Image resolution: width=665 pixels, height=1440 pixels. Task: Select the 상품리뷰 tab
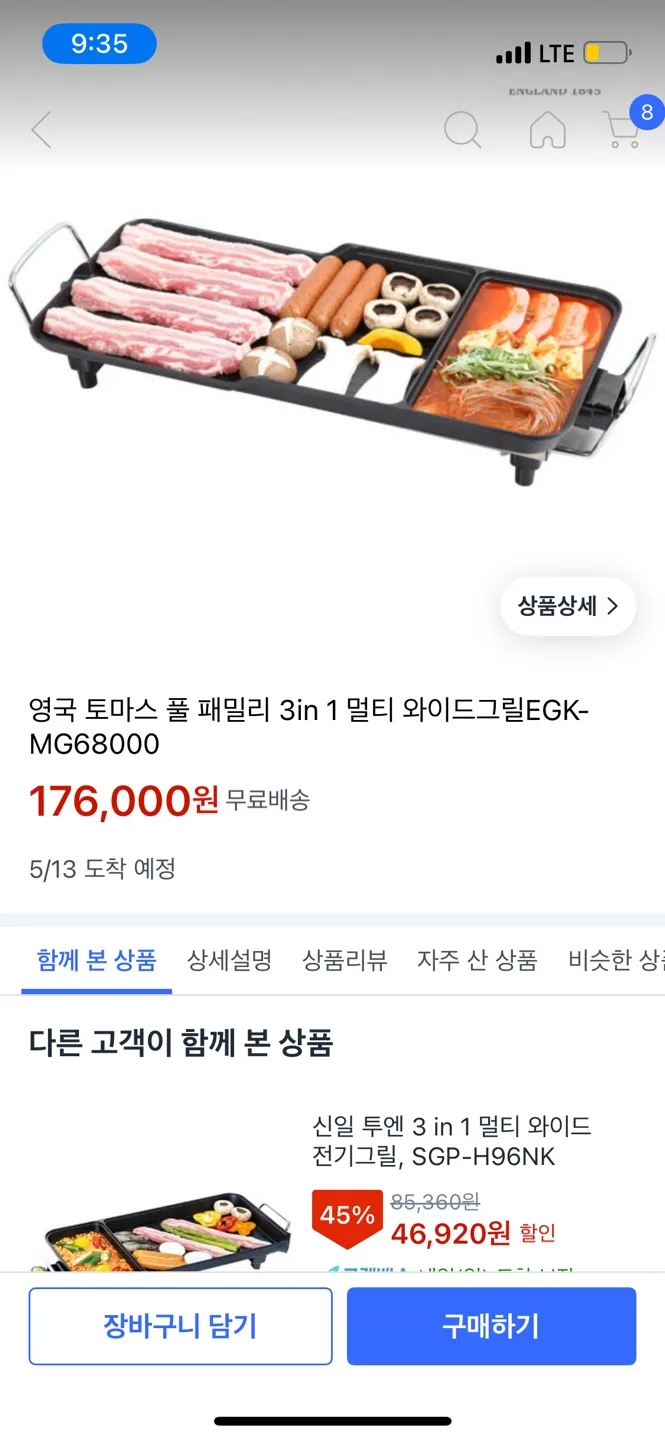pos(344,961)
